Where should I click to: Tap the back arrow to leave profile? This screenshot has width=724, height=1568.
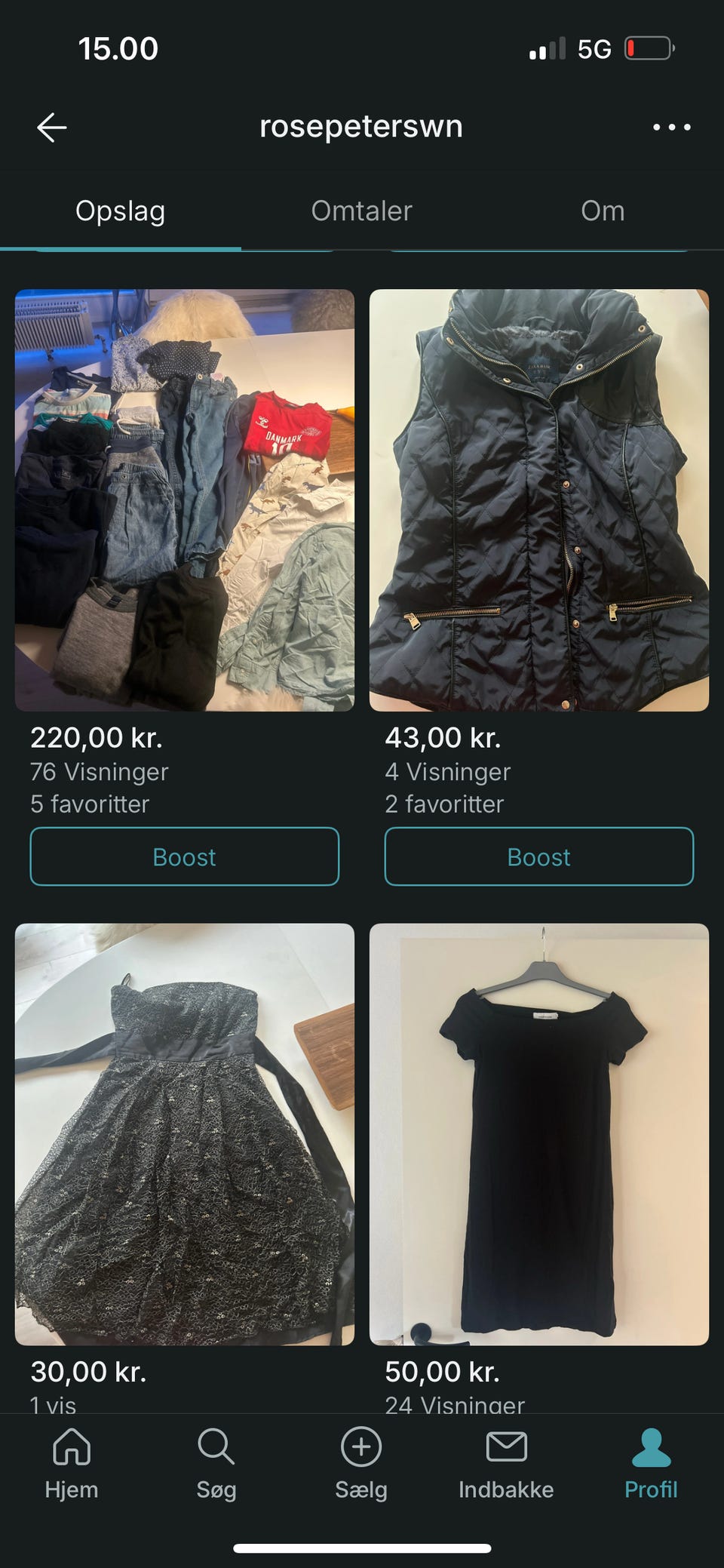tap(51, 126)
